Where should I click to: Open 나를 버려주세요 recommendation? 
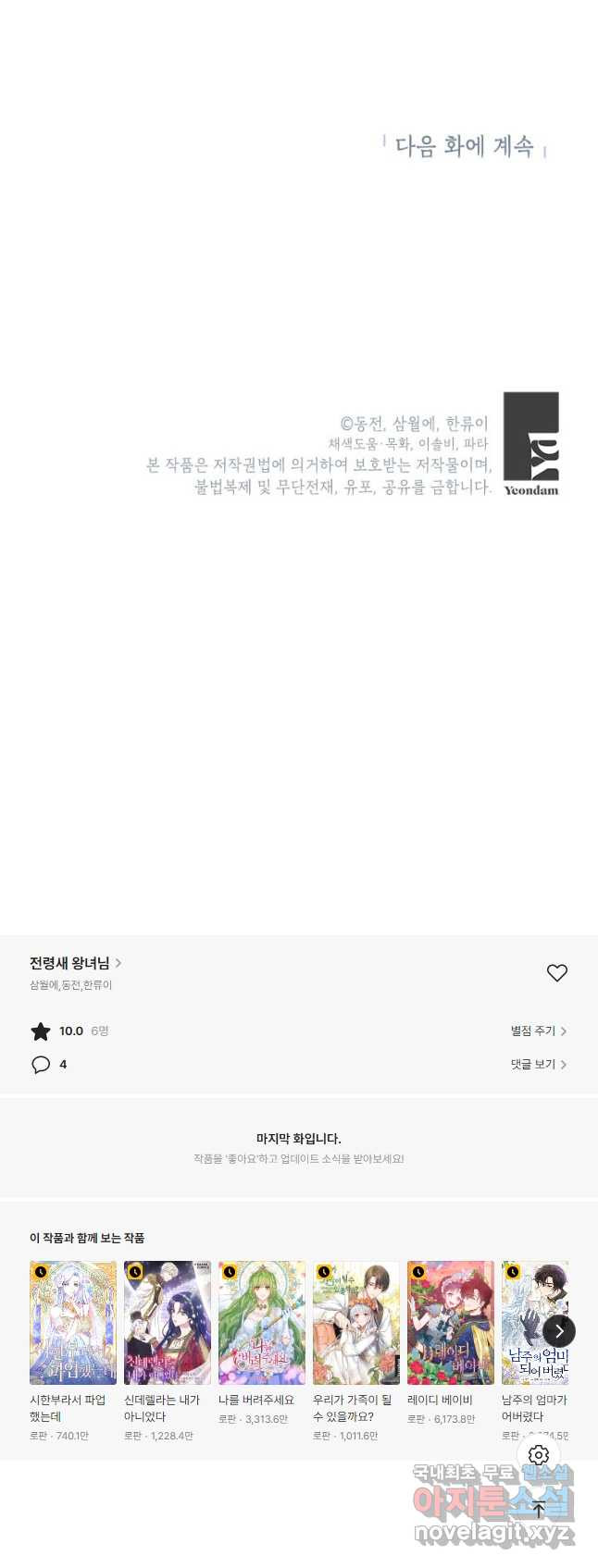tap(262, 1323)
